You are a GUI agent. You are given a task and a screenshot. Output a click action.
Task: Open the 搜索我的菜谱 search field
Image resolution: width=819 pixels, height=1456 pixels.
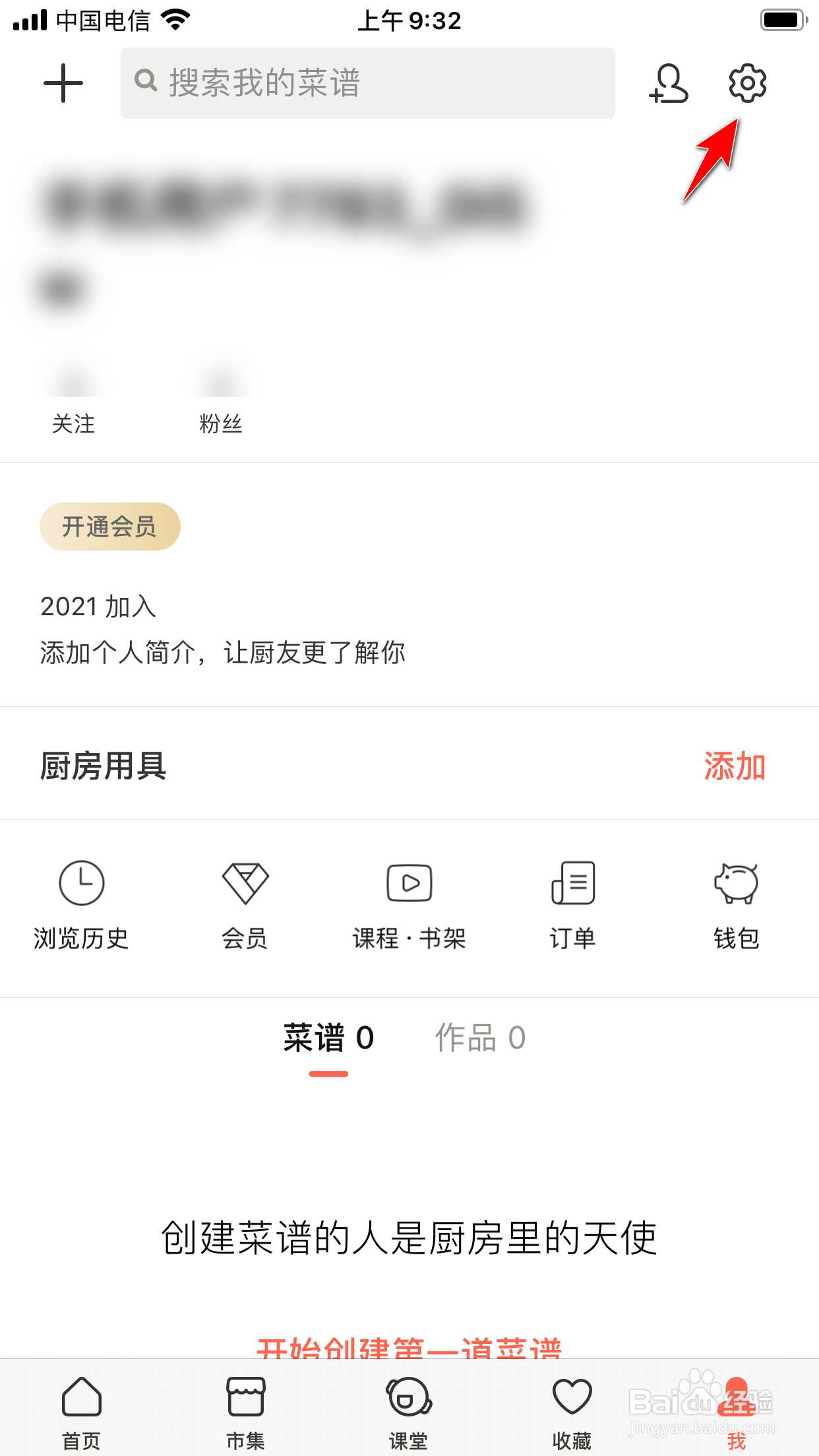pos(367,83)
